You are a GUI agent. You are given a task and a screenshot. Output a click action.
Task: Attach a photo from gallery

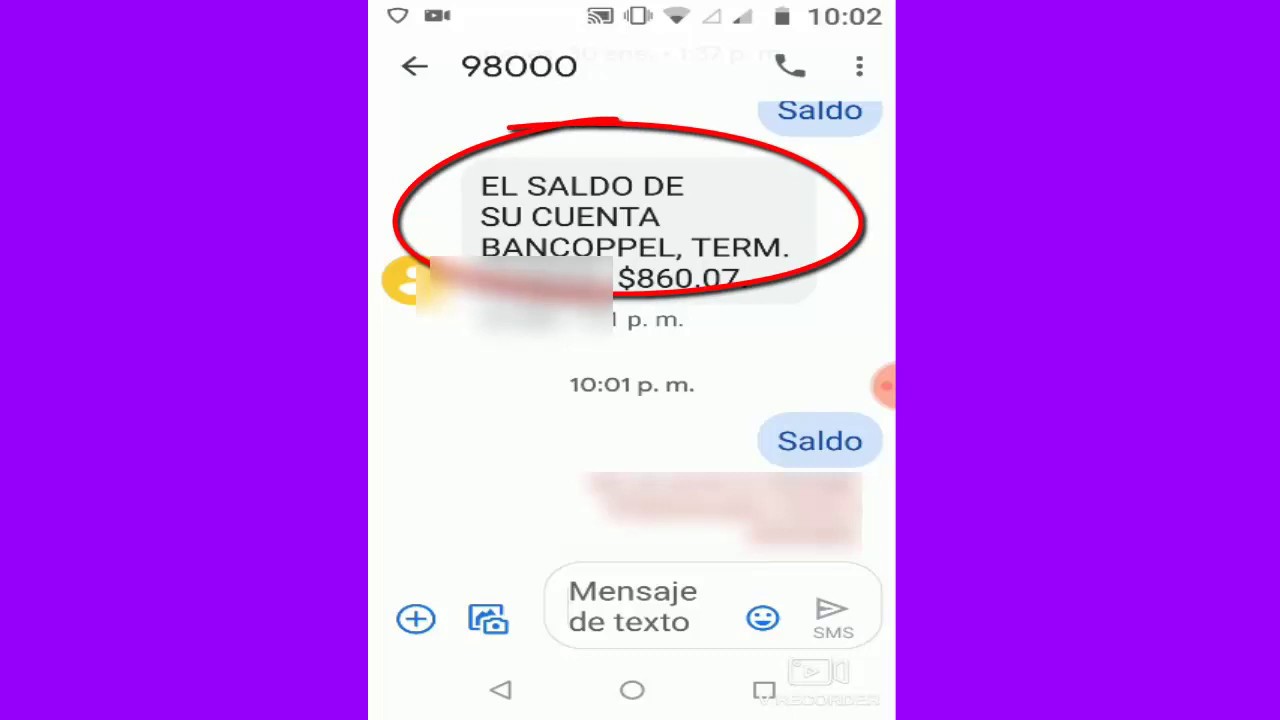point(488,619)
